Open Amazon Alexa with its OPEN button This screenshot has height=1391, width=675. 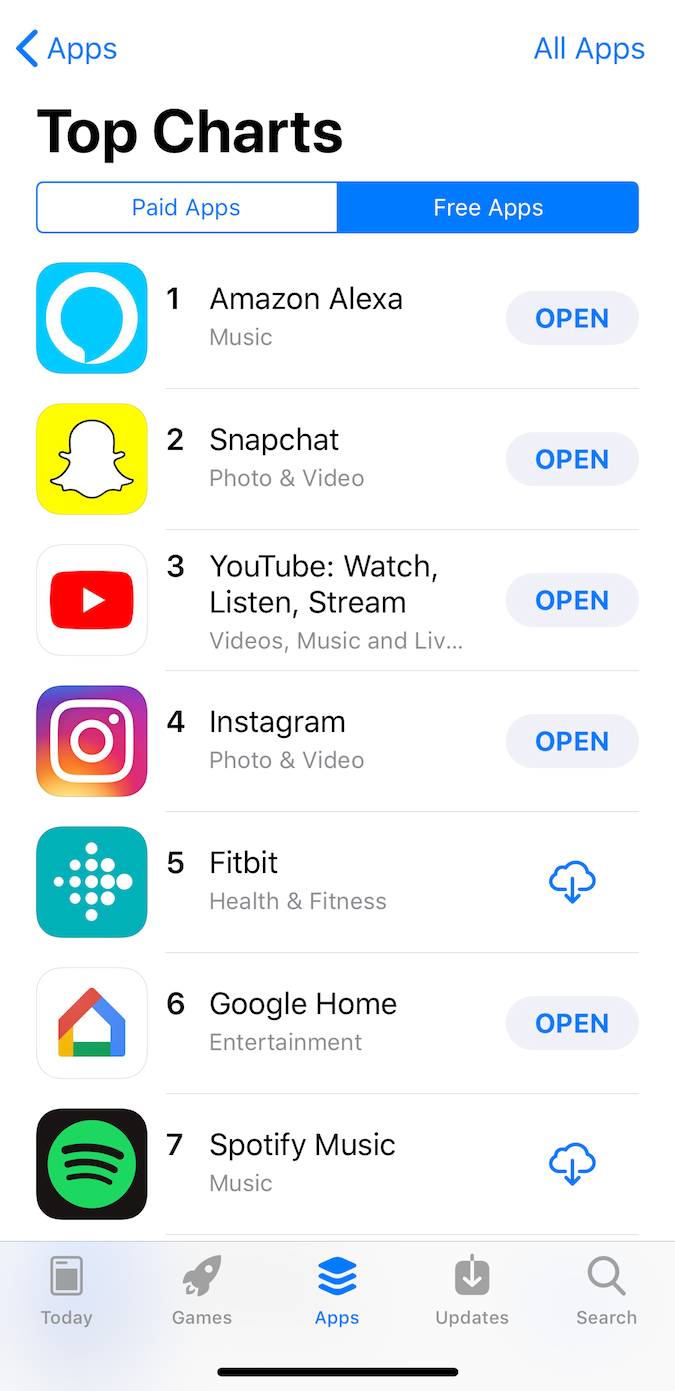[x=572, y=318]
